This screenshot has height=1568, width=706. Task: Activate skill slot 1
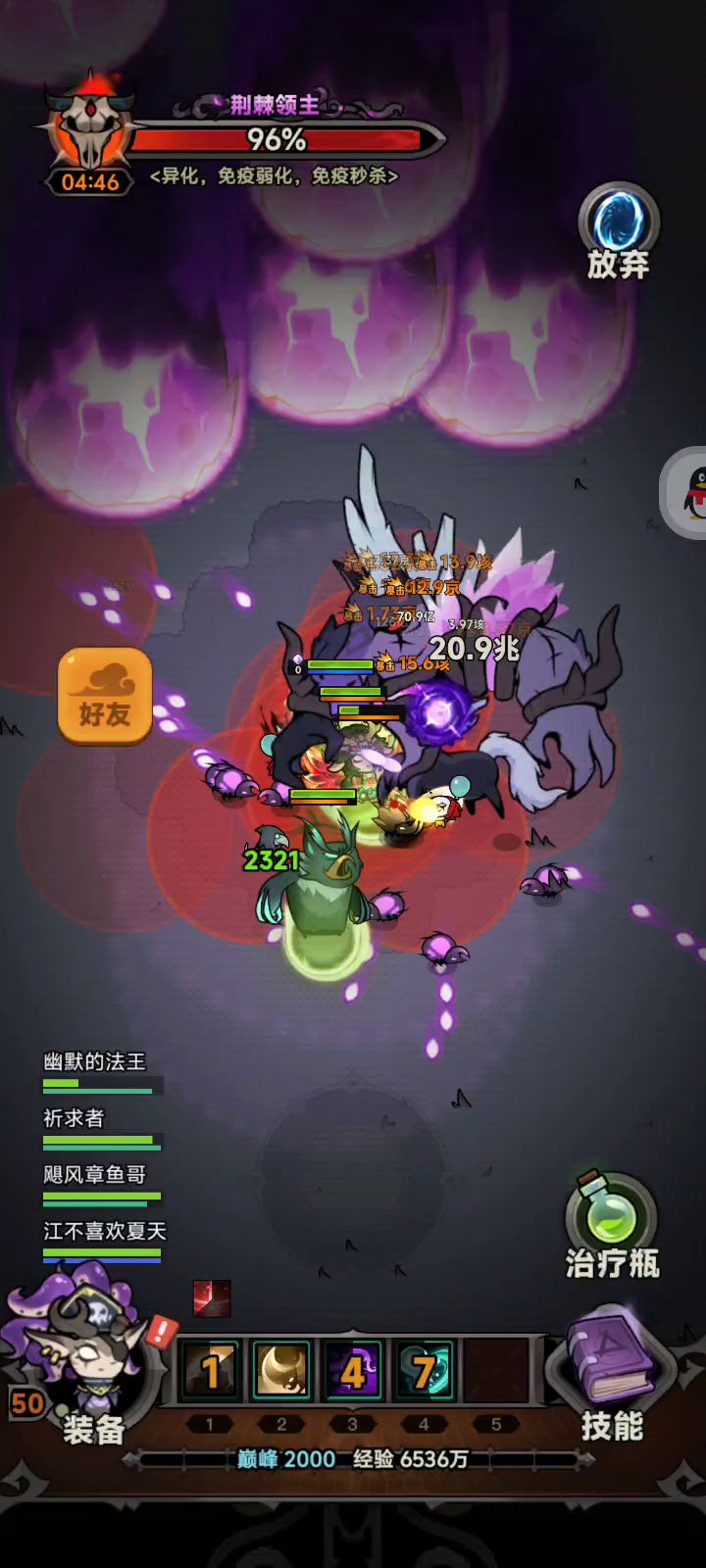point(211,1371)
